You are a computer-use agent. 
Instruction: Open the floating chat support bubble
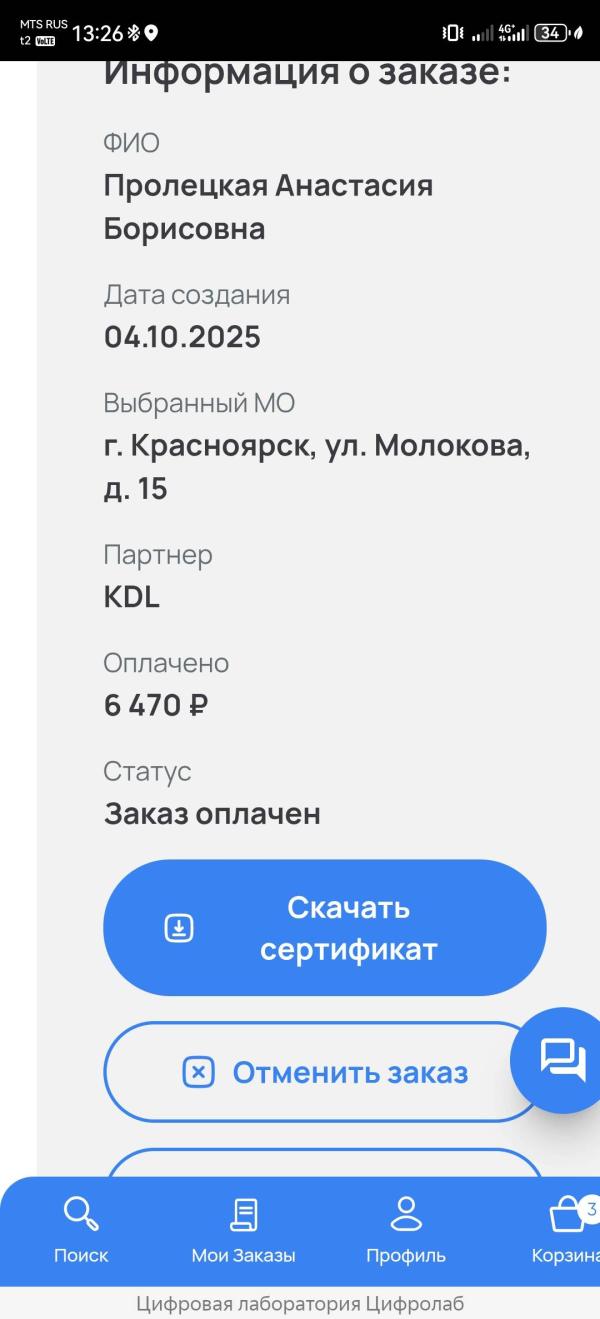click(563, 1060)
